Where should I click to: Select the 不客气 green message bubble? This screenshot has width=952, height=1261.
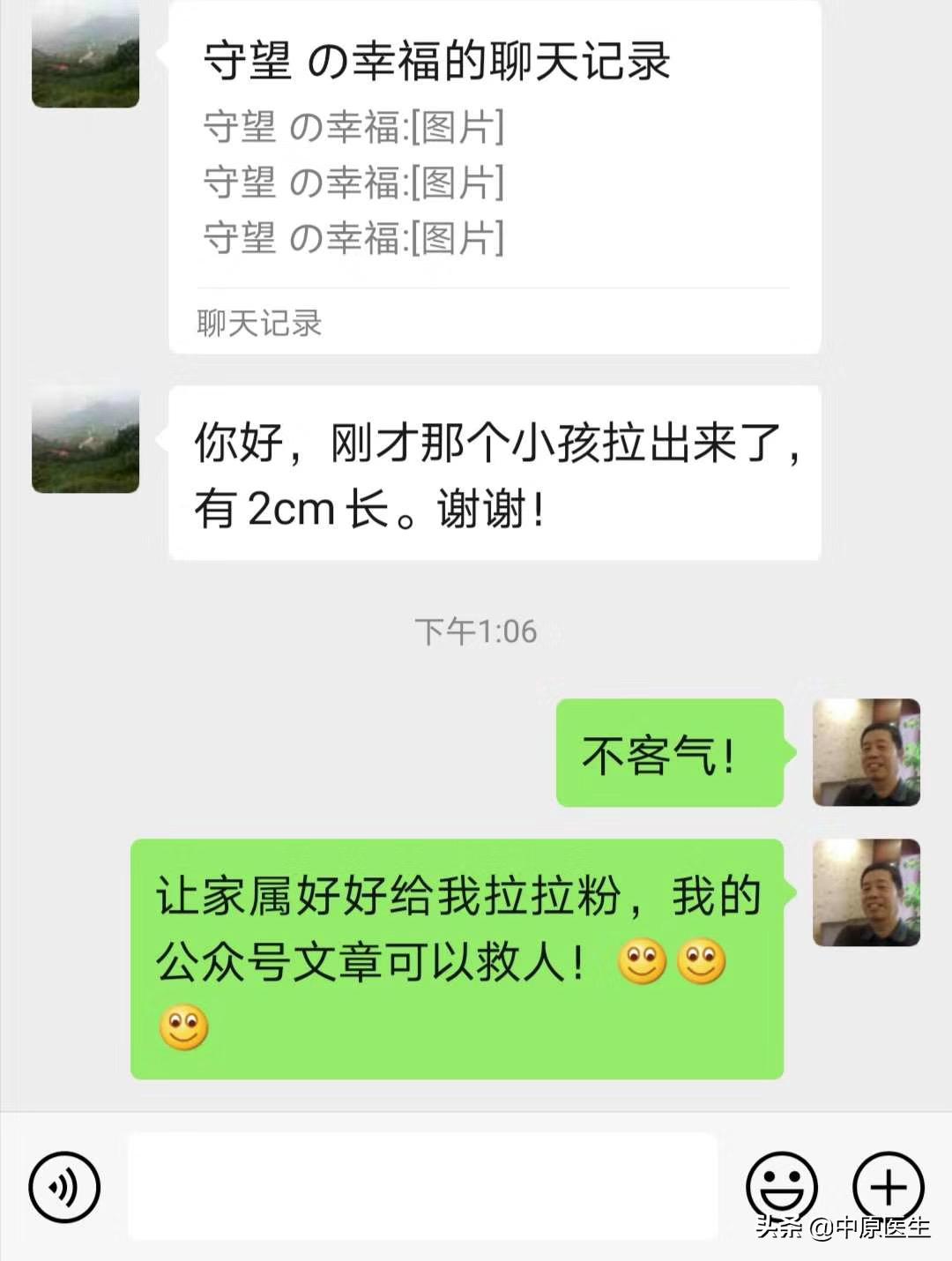668,754
